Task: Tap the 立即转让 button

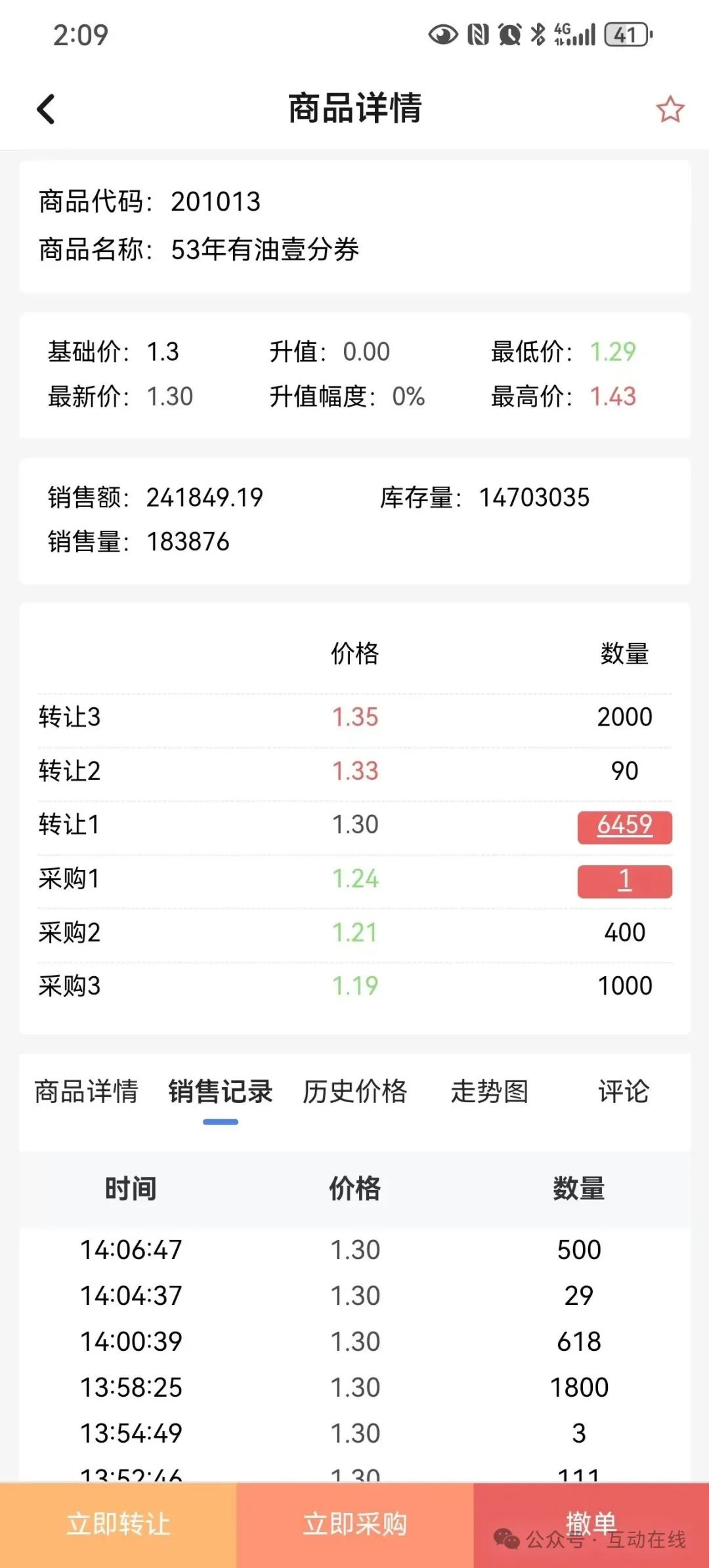Action: coord(118,1525)
